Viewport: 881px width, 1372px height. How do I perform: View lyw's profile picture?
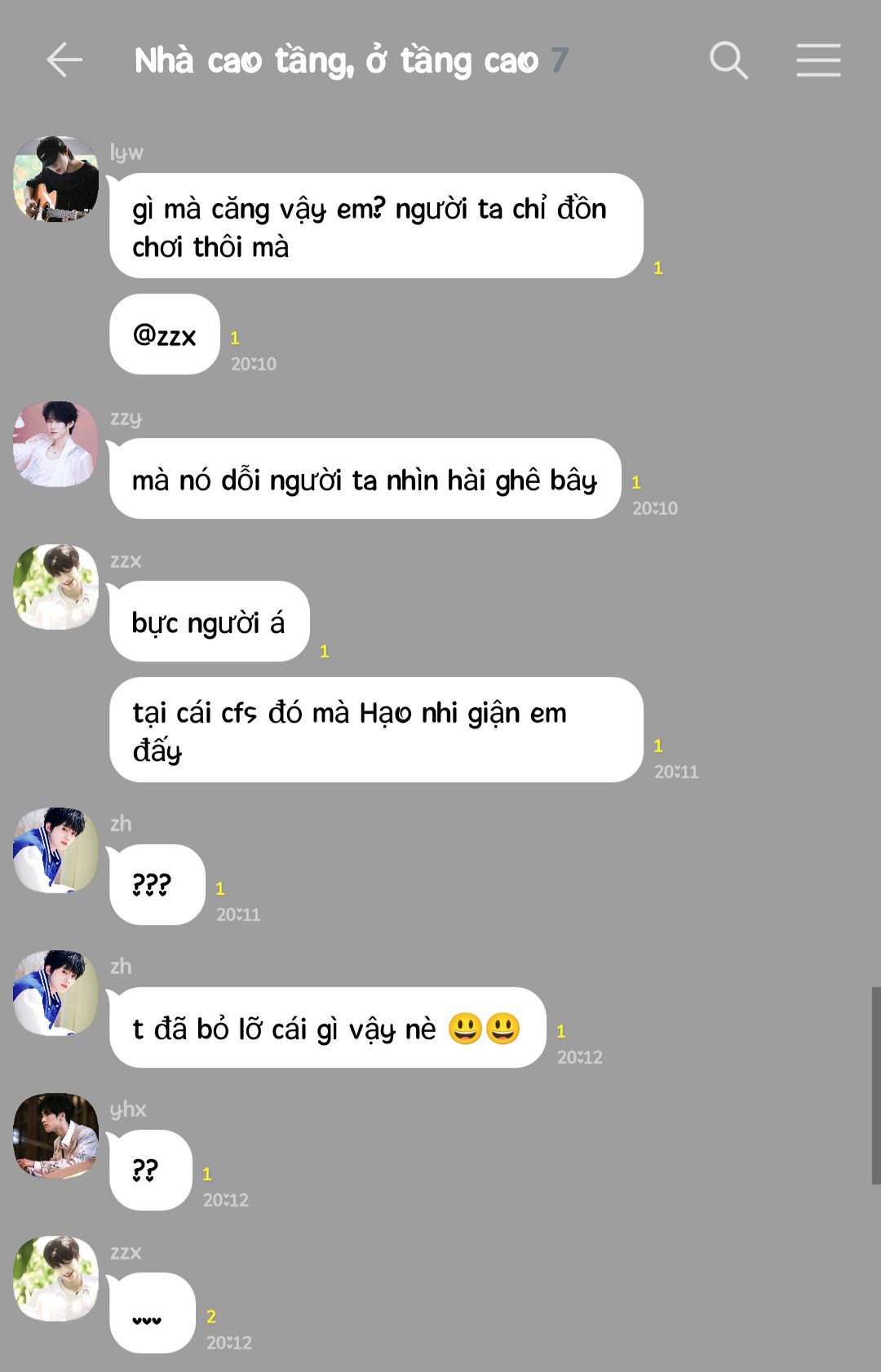(55, 179)
